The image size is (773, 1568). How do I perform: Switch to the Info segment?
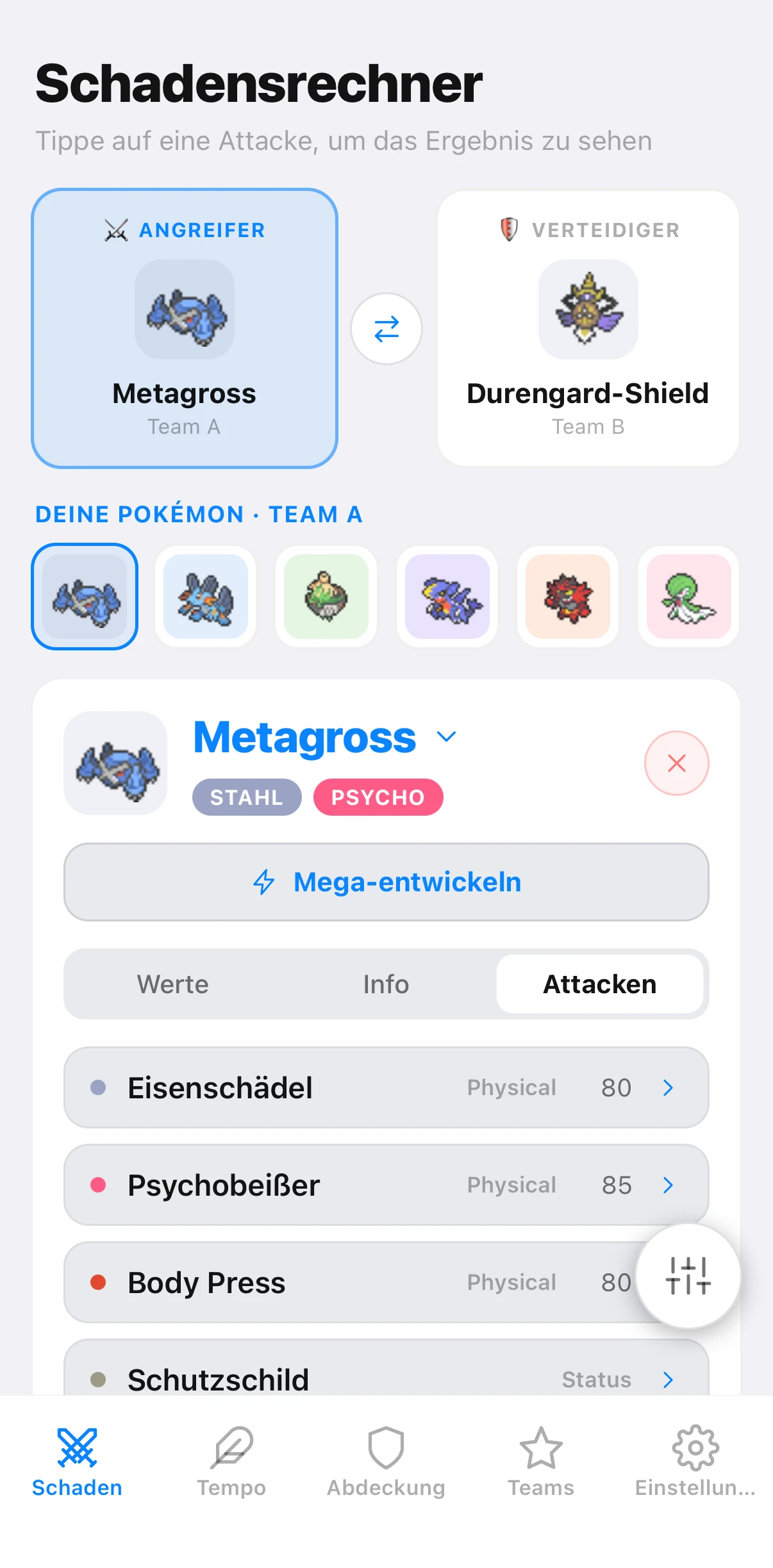click(x=386, y=984)
